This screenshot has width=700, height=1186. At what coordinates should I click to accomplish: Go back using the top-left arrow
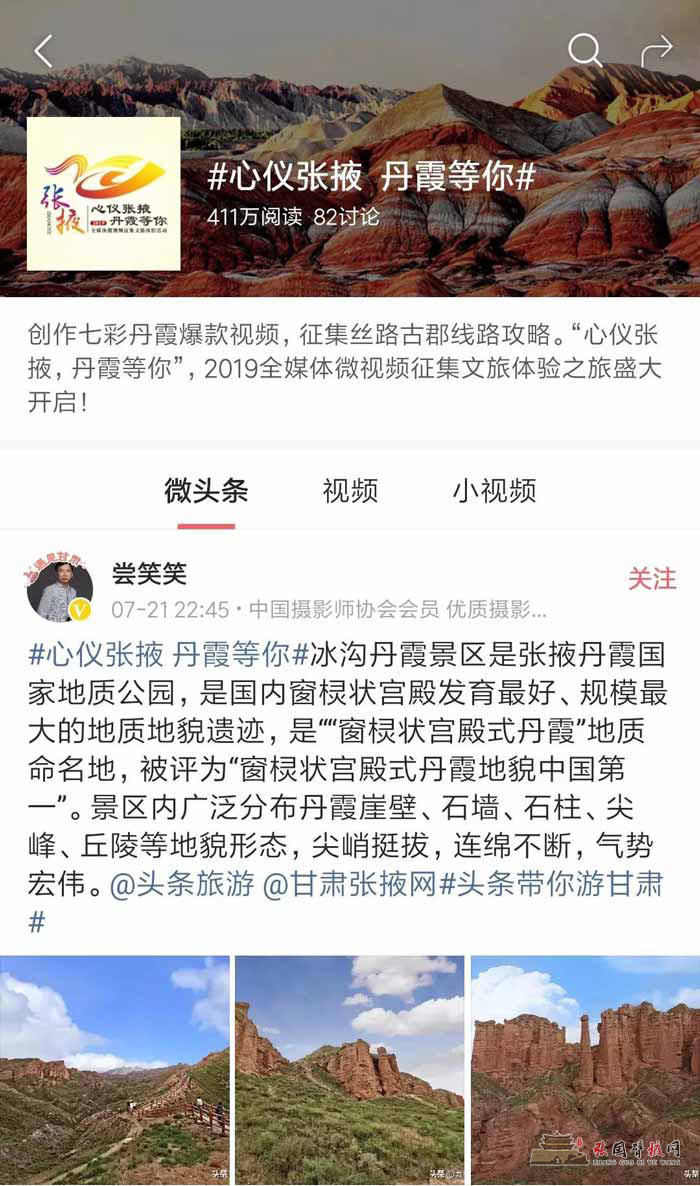[x=43, y=51]
